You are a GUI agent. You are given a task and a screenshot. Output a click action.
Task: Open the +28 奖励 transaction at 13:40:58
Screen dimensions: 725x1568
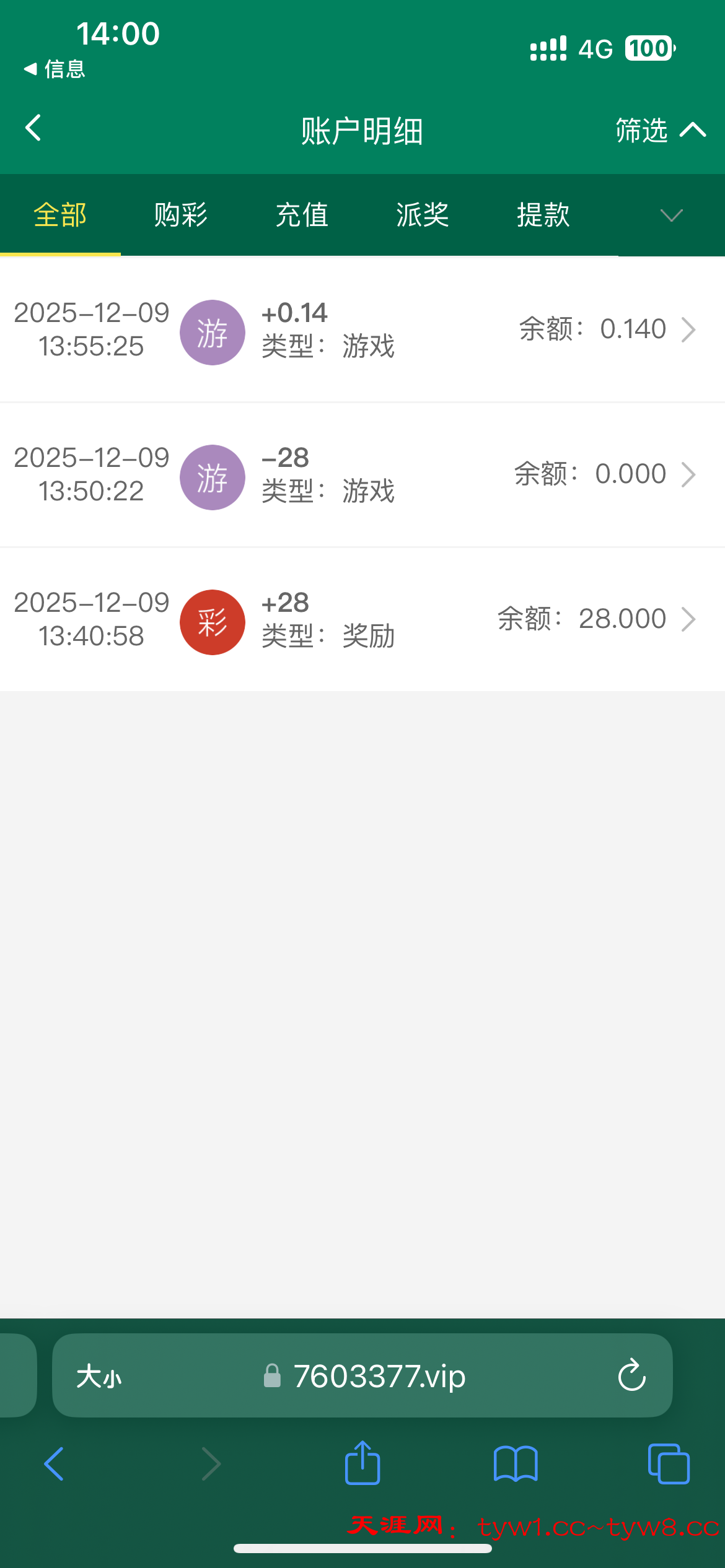(362, 619)
